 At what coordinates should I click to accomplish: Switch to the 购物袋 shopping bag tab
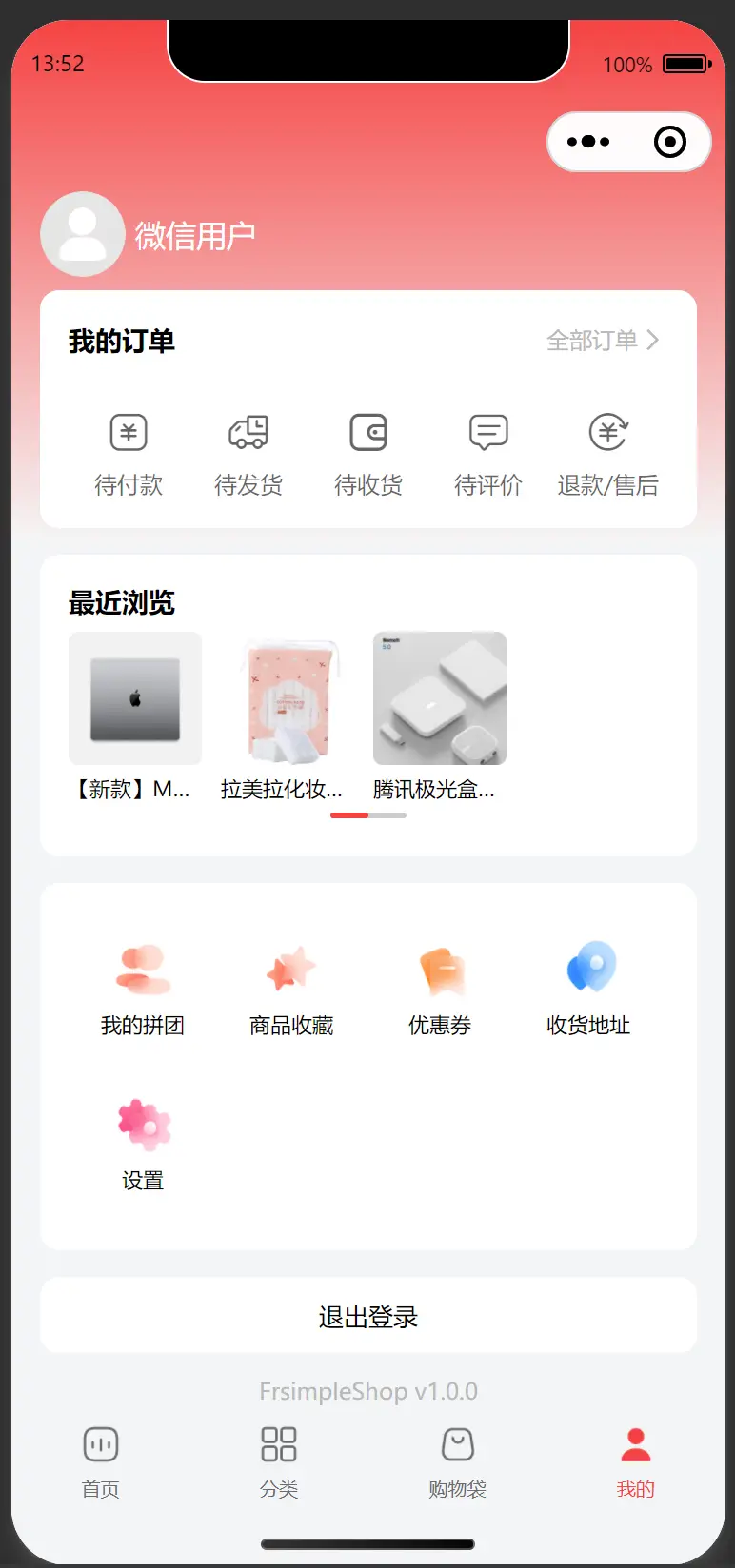tap(457, 1462)
